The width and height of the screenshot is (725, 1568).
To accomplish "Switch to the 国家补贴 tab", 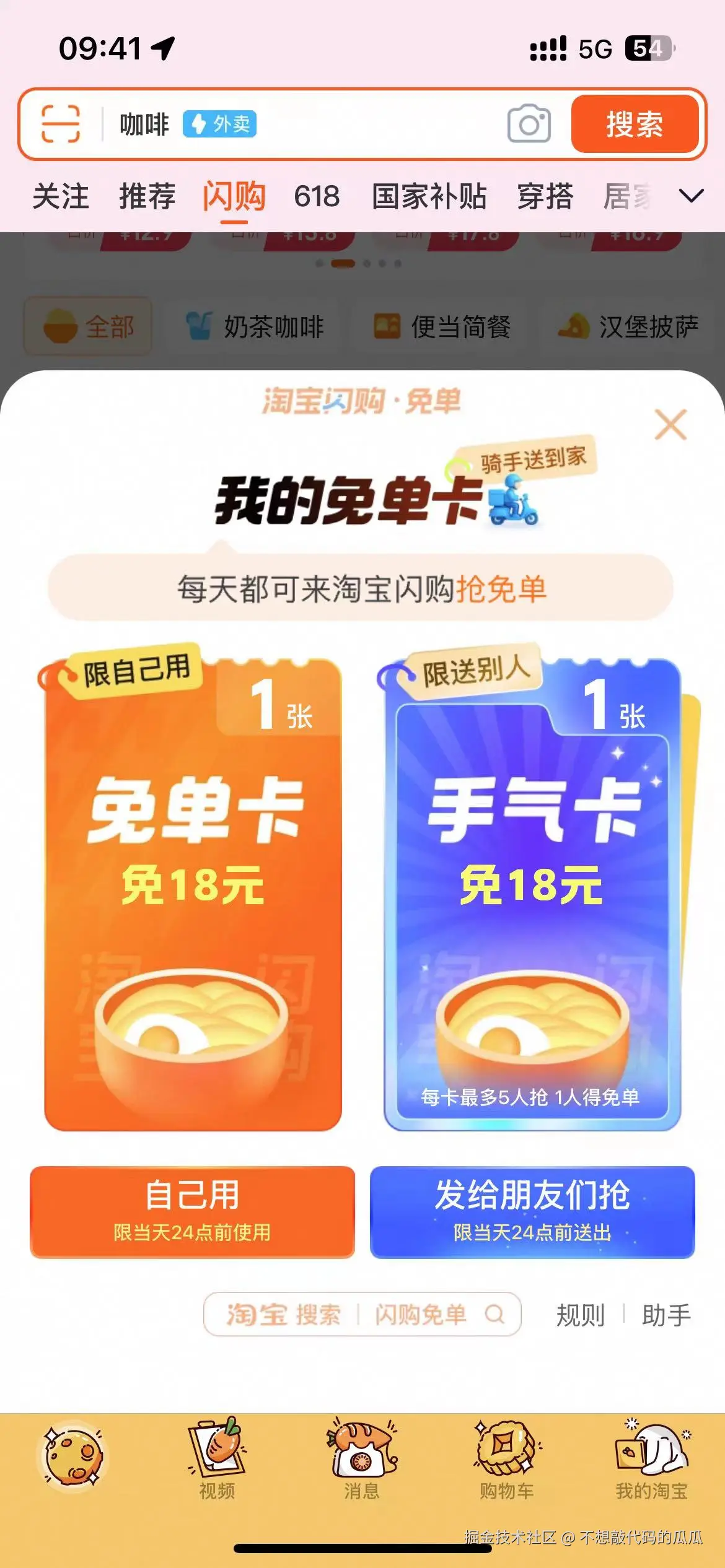I will click(429, 196).
